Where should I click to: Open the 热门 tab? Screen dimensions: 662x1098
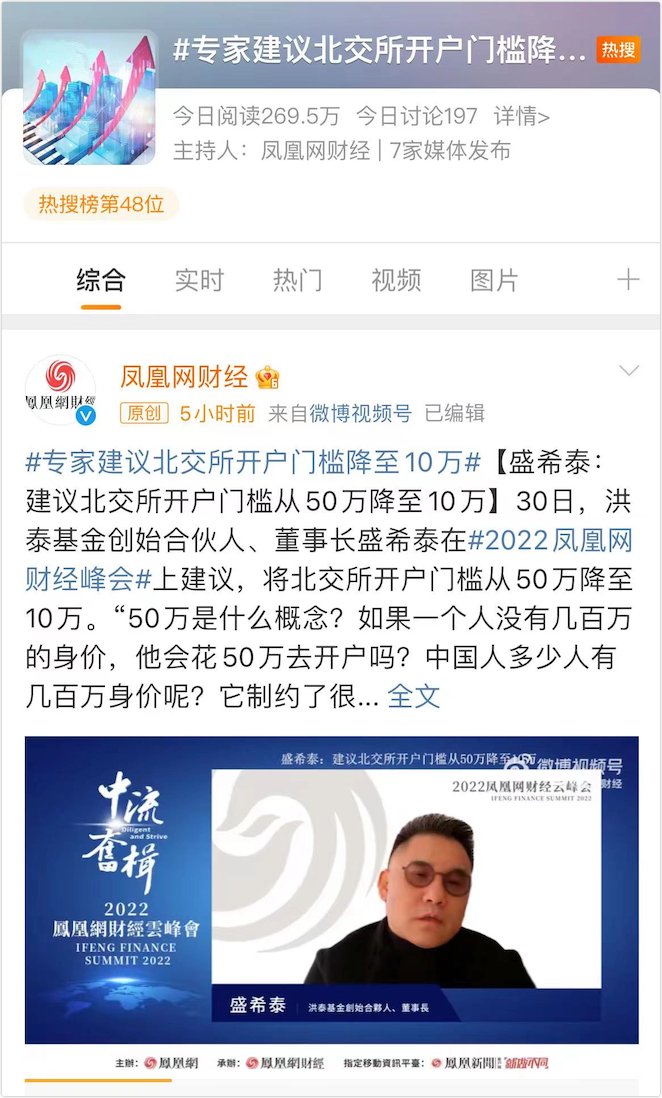tap(297, 280)
